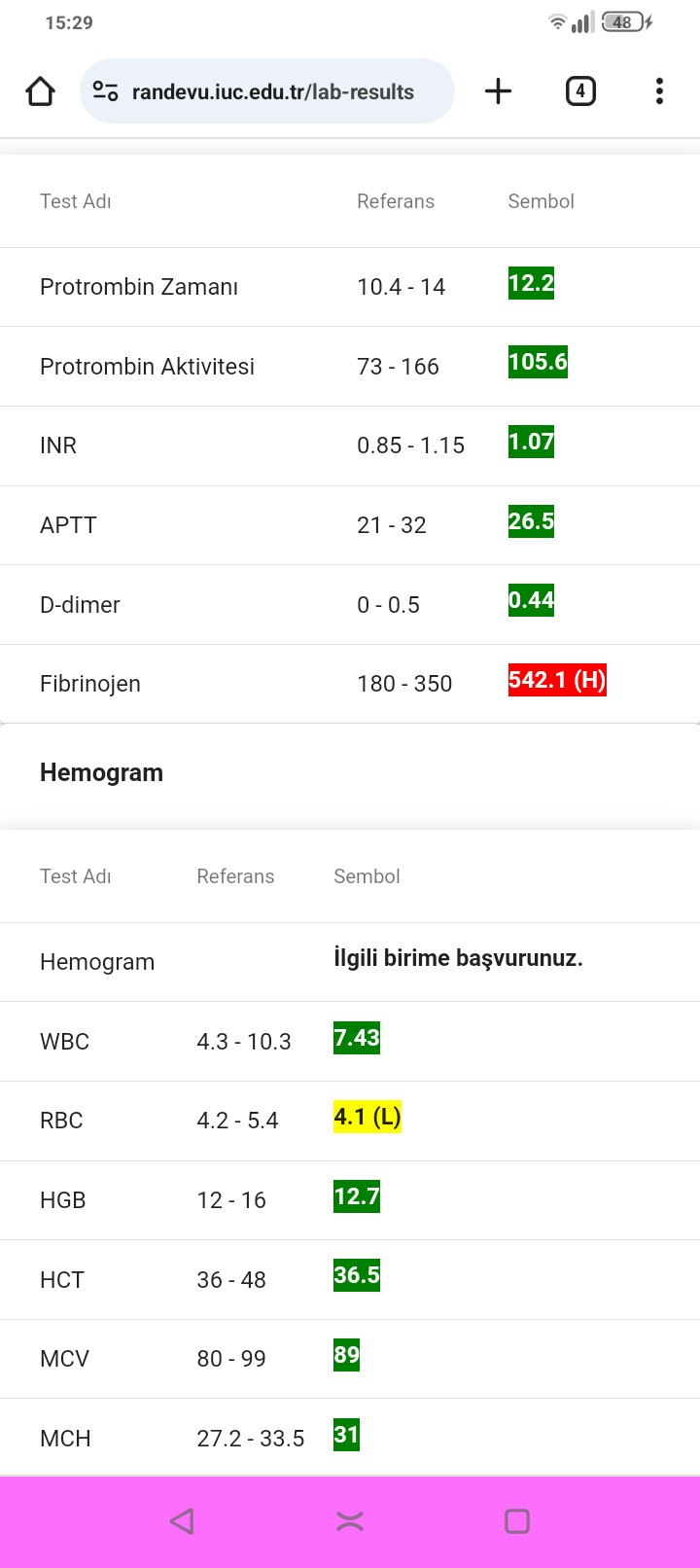This screenshot has width=700, height=1568.
Task: Go to the browser home page
Action: click(x=40, y=91)
